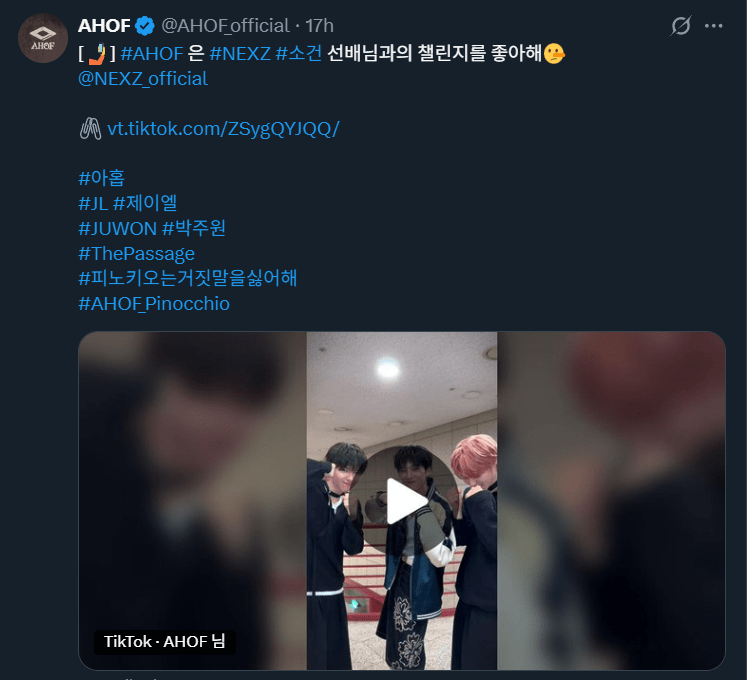
Task: Open the vt.tiktok.com link
Action: tap(222, 129)
